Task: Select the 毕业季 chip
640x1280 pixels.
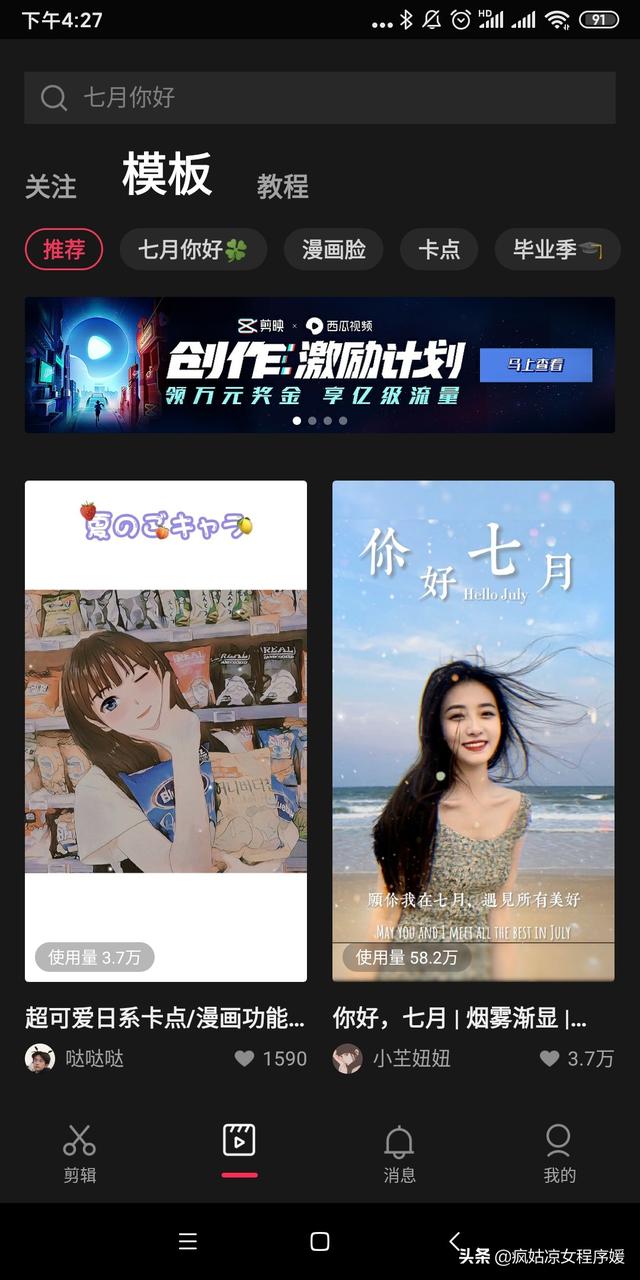Action: click(x=557, y=250)
